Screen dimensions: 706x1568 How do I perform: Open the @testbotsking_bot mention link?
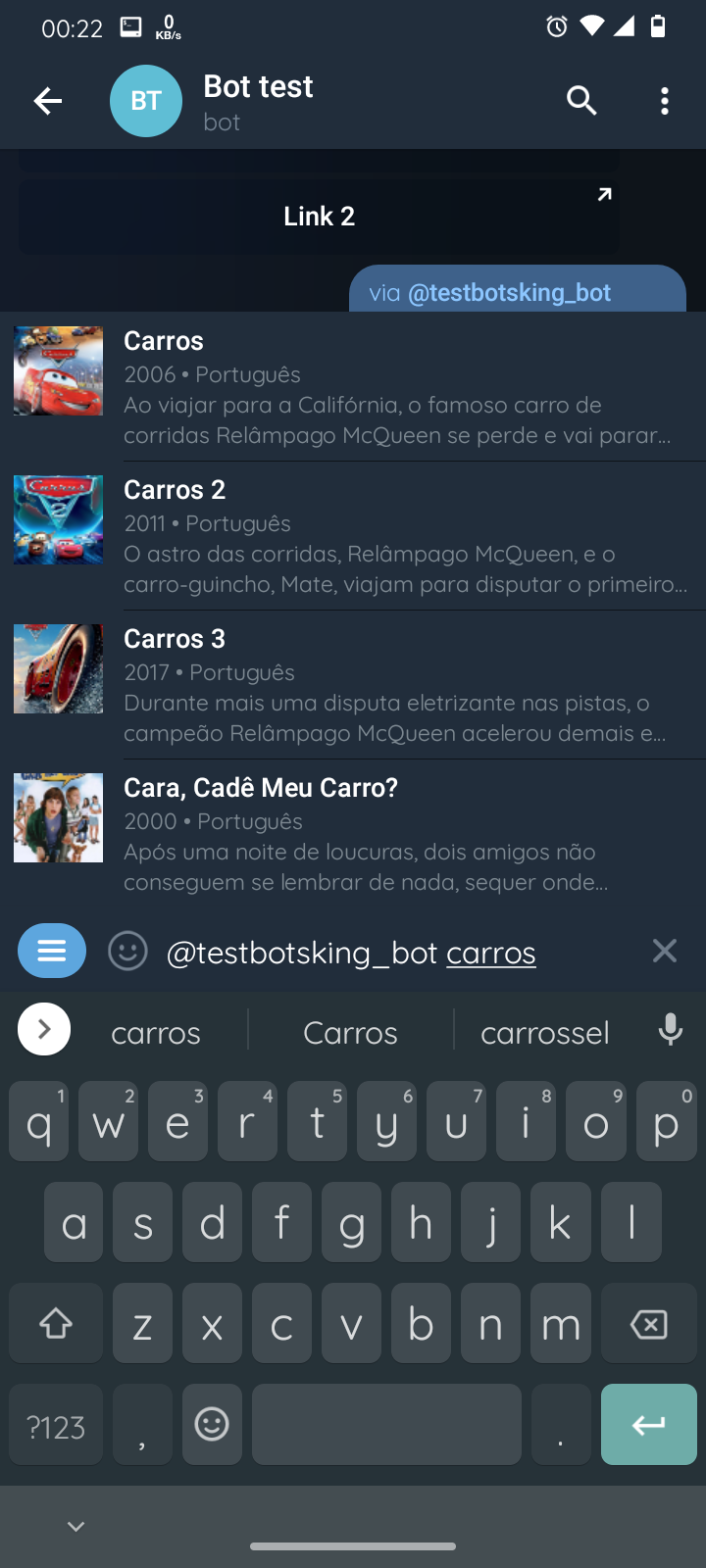pyautogui.click(x=509, y=292)
